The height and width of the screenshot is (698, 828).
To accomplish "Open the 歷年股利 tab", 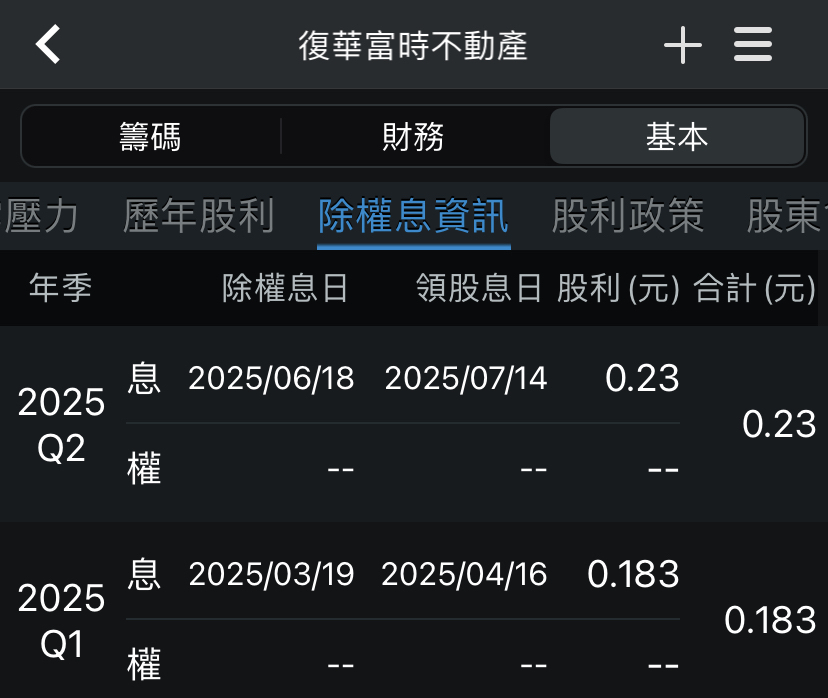I will point(198,215).
